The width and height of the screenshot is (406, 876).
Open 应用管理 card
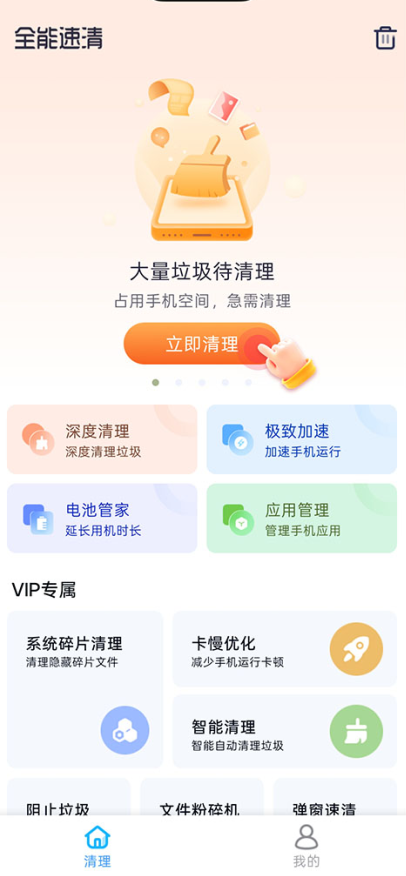302,518
